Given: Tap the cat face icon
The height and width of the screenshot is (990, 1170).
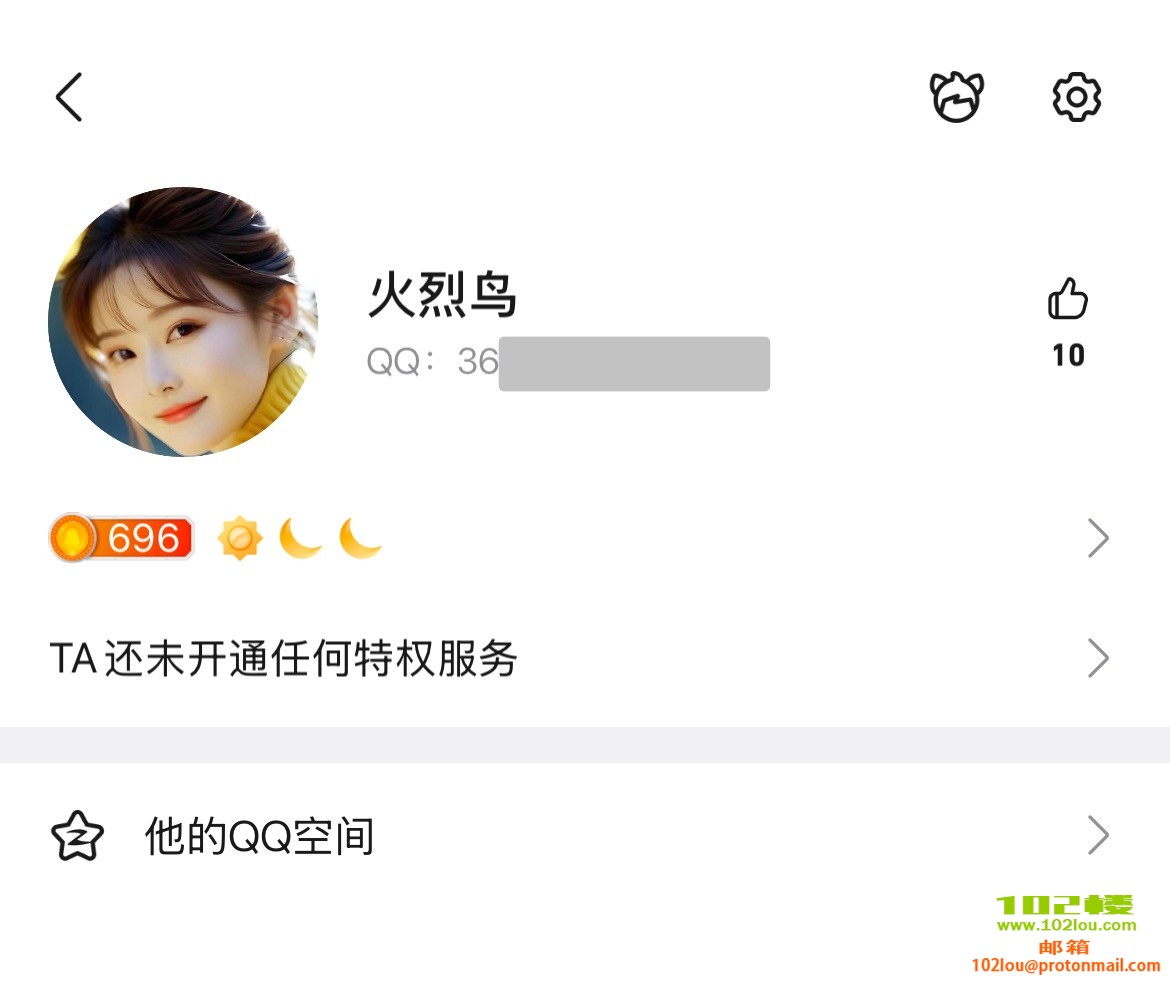Looking at the screenshot, I should 957,97.
